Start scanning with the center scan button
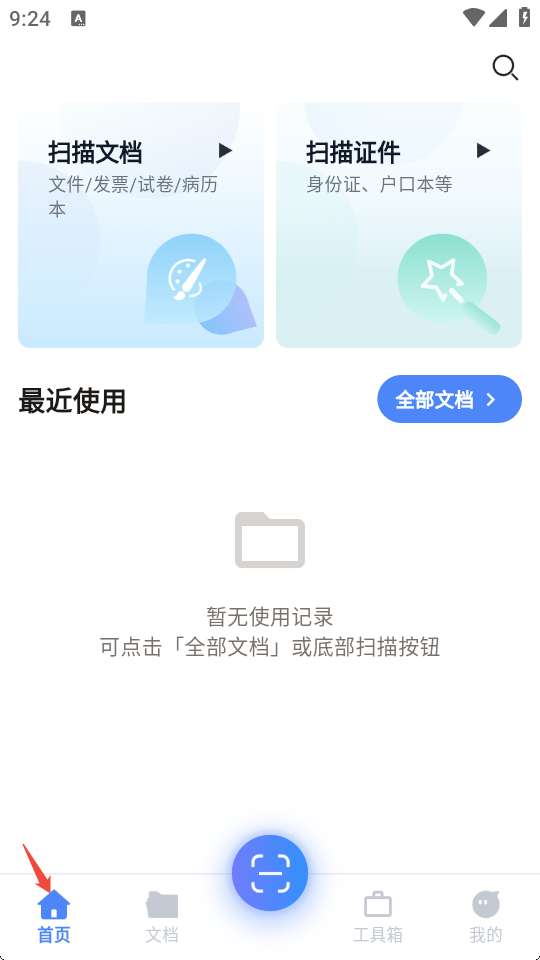This screenshot has height=960, width=540. tap(270, 873)
